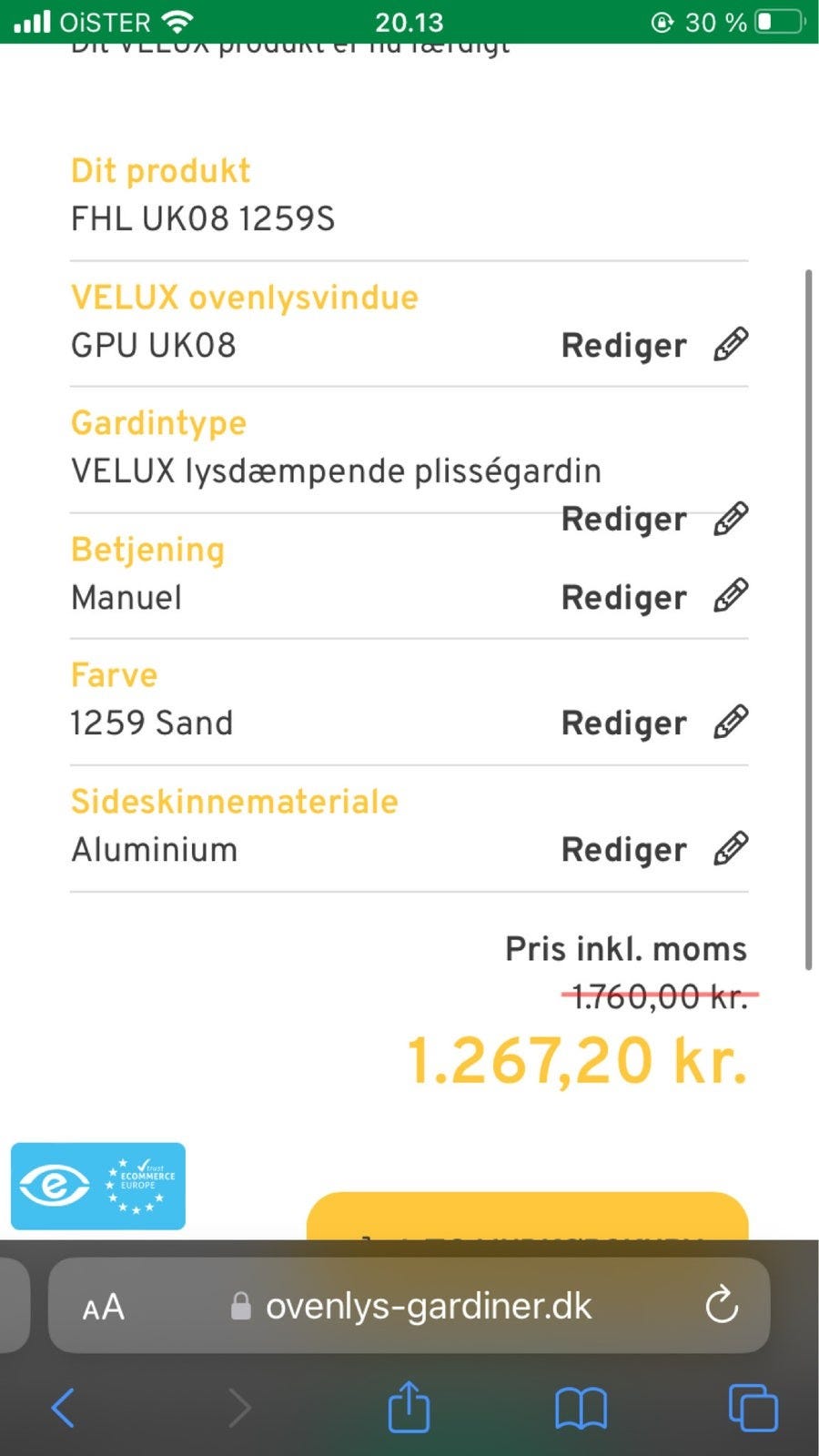Go back to the previous page

[x=63, y=1408]
